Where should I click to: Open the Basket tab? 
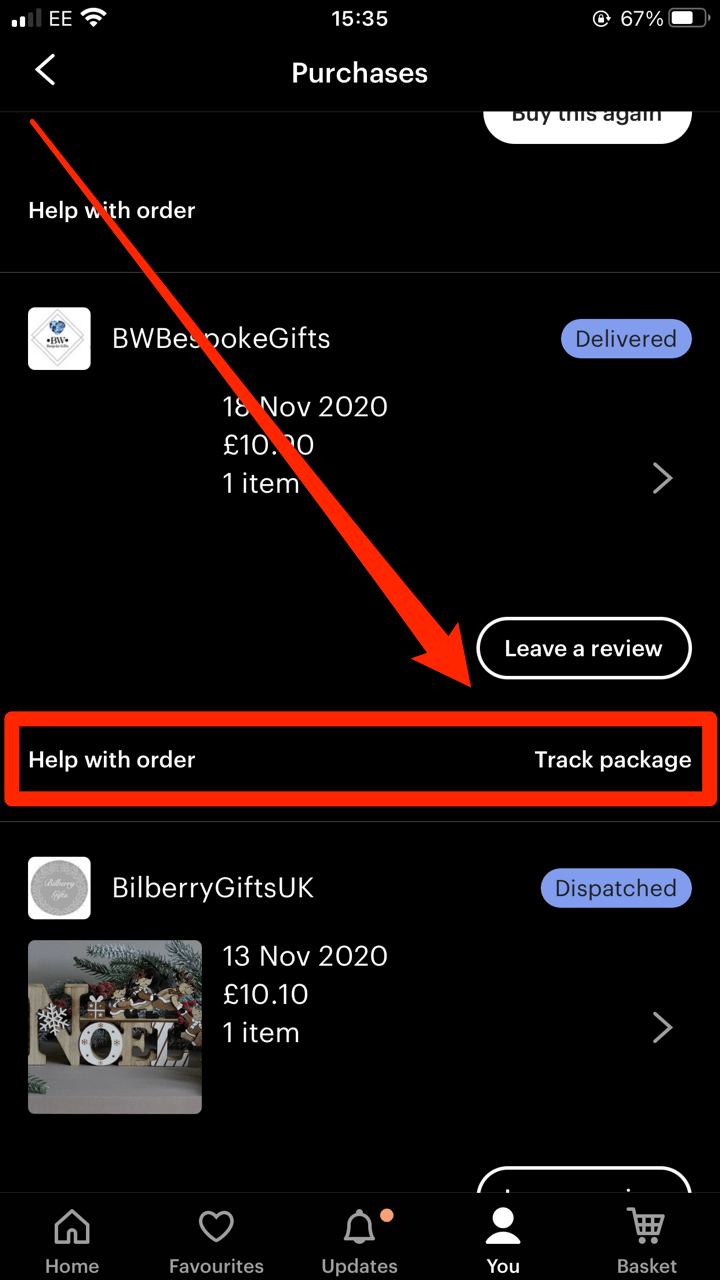(647, 1240)
